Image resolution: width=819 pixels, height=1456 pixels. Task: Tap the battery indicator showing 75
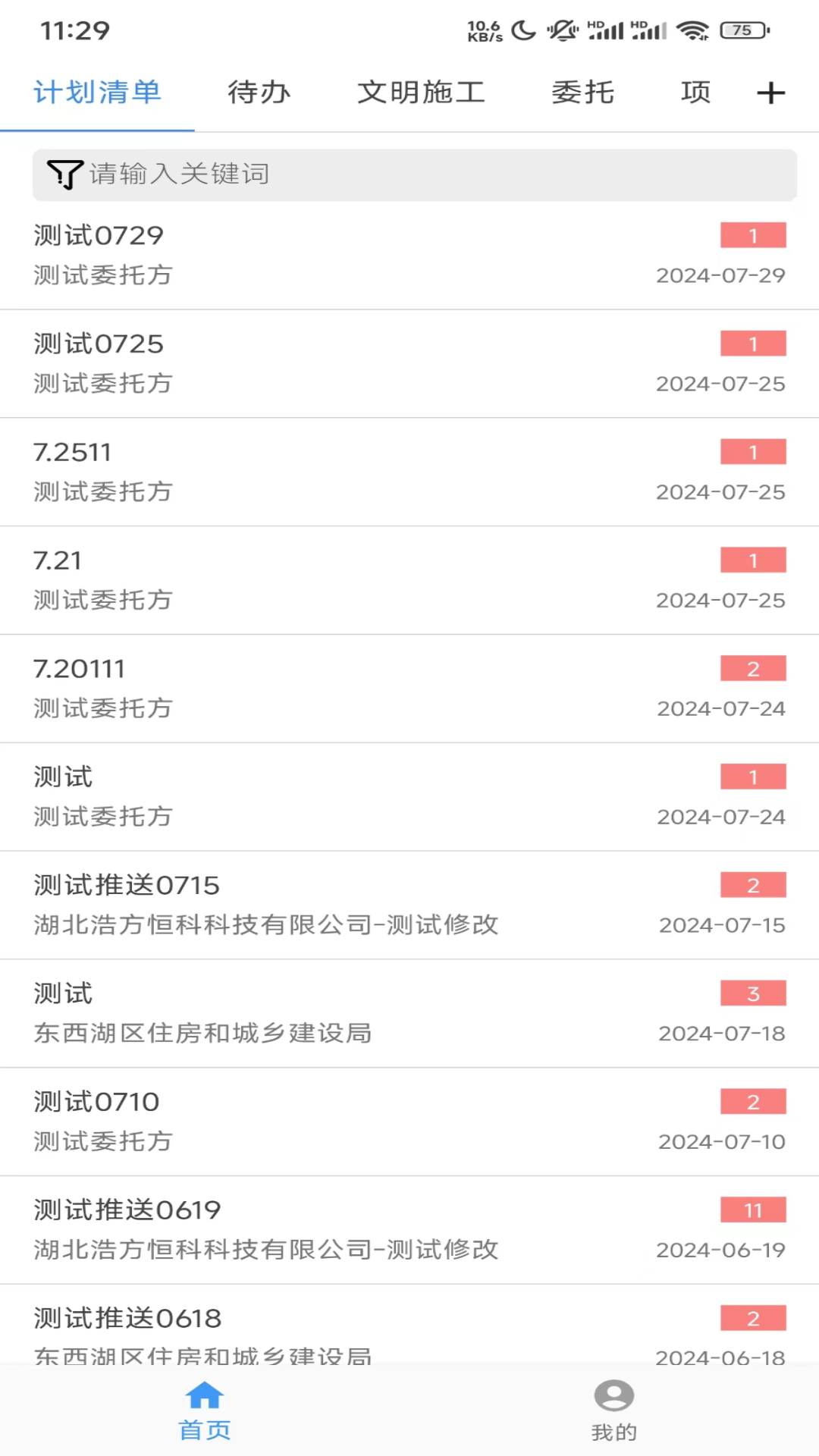pyautogui.click(x=742, y=30)
